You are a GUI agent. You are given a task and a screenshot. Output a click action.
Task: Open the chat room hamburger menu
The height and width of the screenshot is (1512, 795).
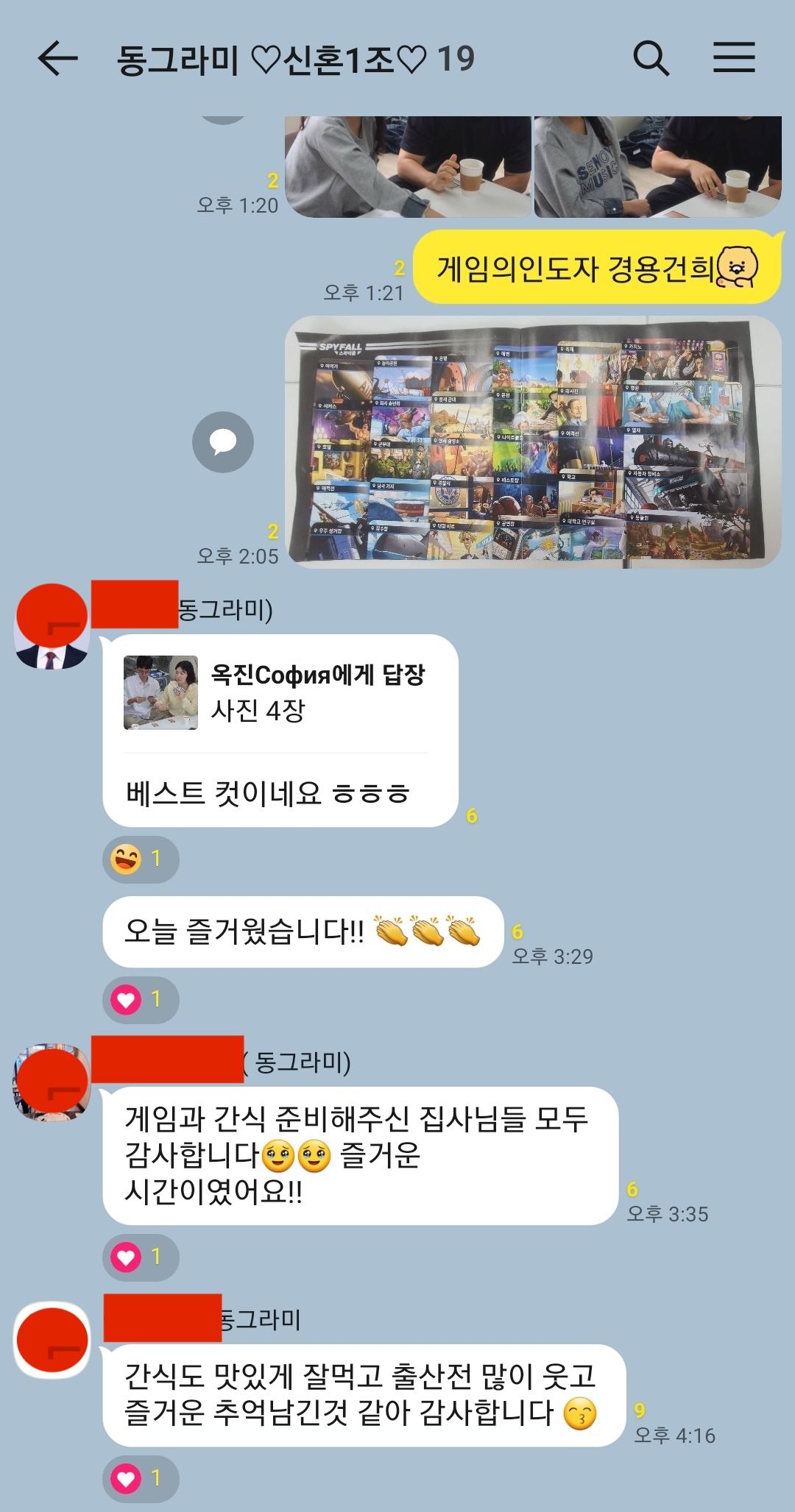(734, 58)
